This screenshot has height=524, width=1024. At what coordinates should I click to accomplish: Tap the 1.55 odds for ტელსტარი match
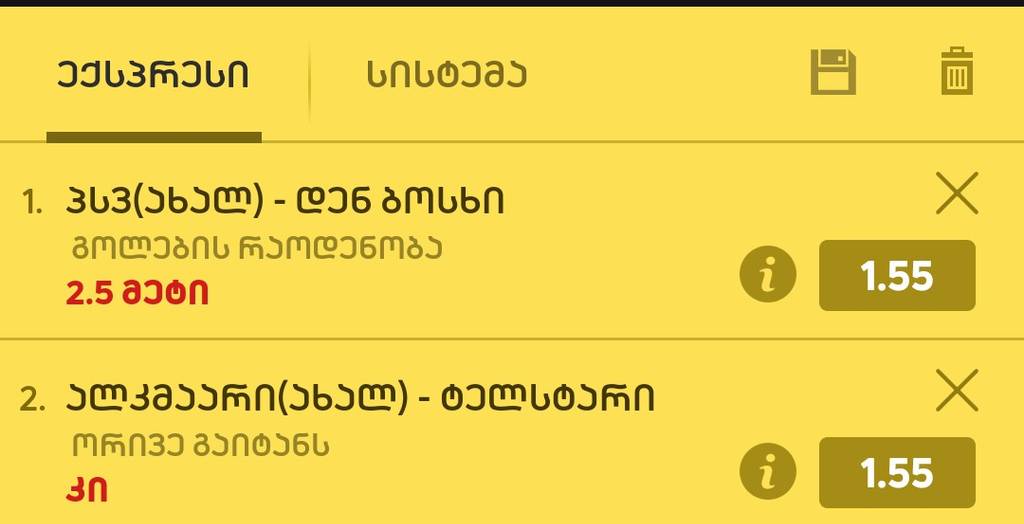tap(897, 472)
